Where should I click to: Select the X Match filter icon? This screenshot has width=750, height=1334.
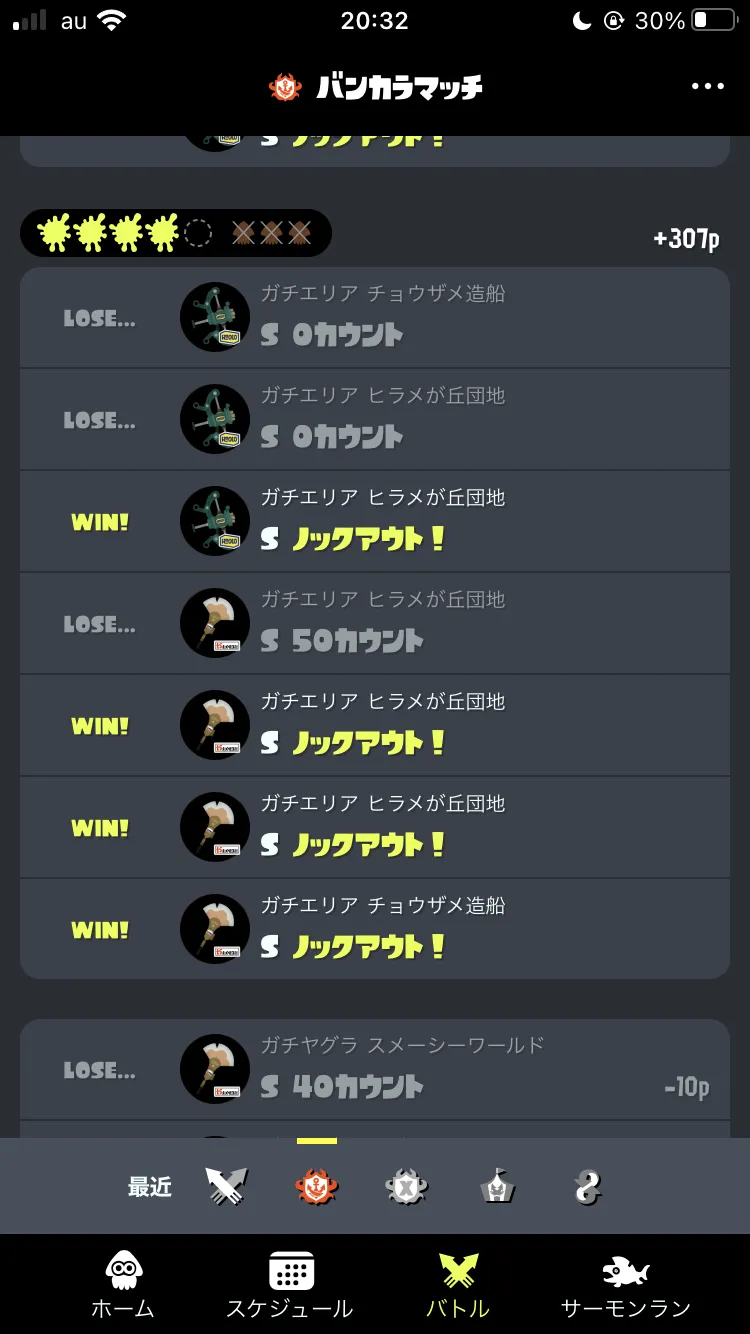407,1187
